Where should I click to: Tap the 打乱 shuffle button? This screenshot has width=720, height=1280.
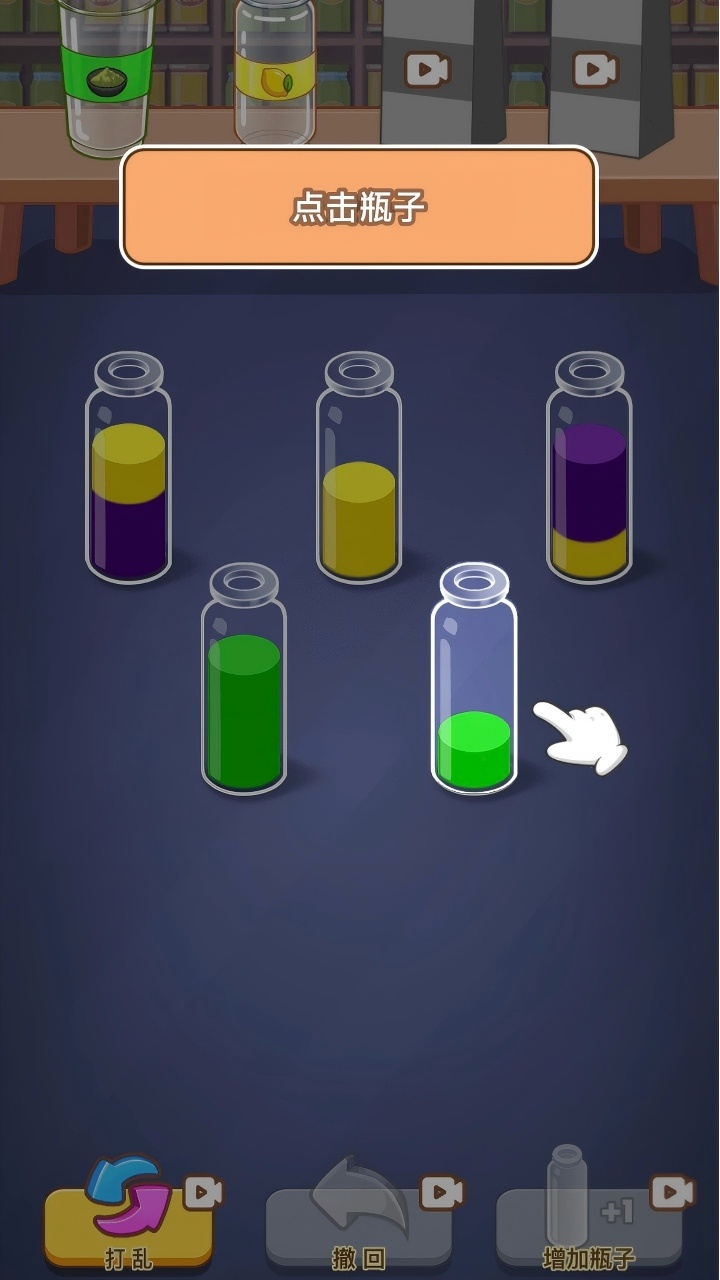click(x=130, y=1214)
